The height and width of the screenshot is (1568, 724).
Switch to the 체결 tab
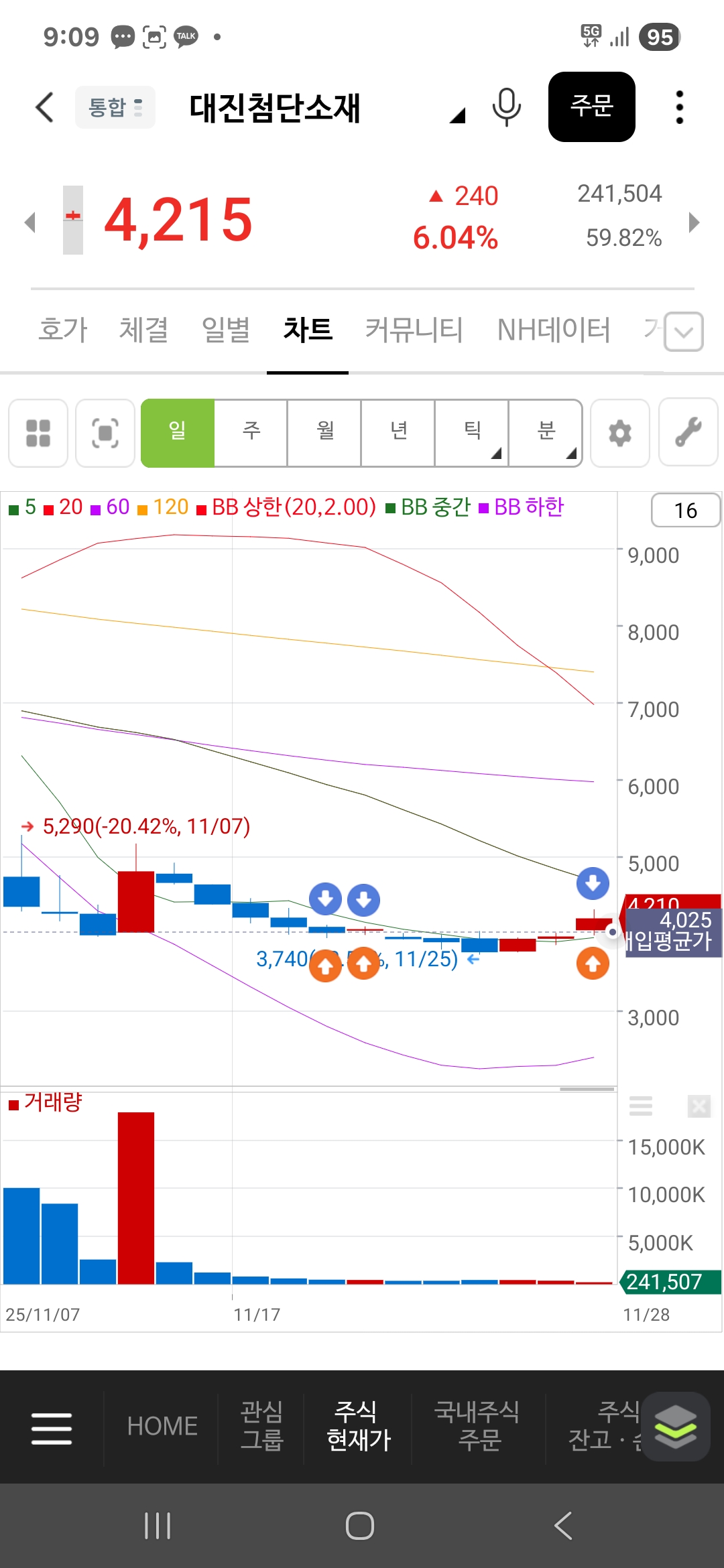[143, 330]
